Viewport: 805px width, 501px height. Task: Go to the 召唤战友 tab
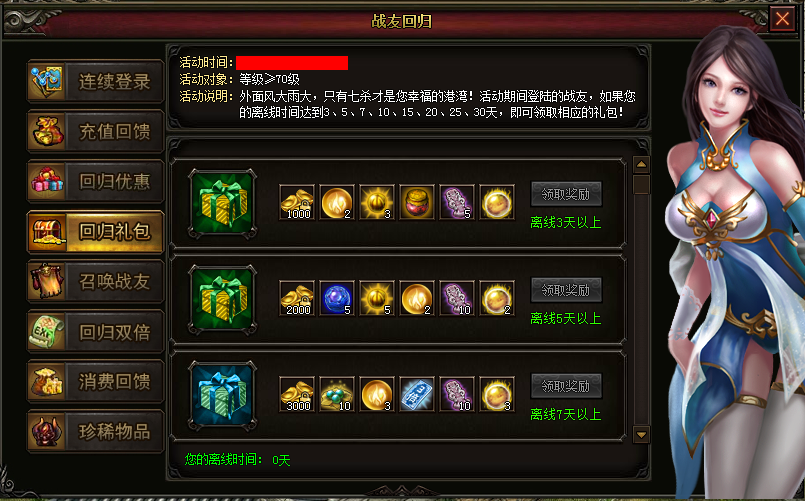[95, 282]
